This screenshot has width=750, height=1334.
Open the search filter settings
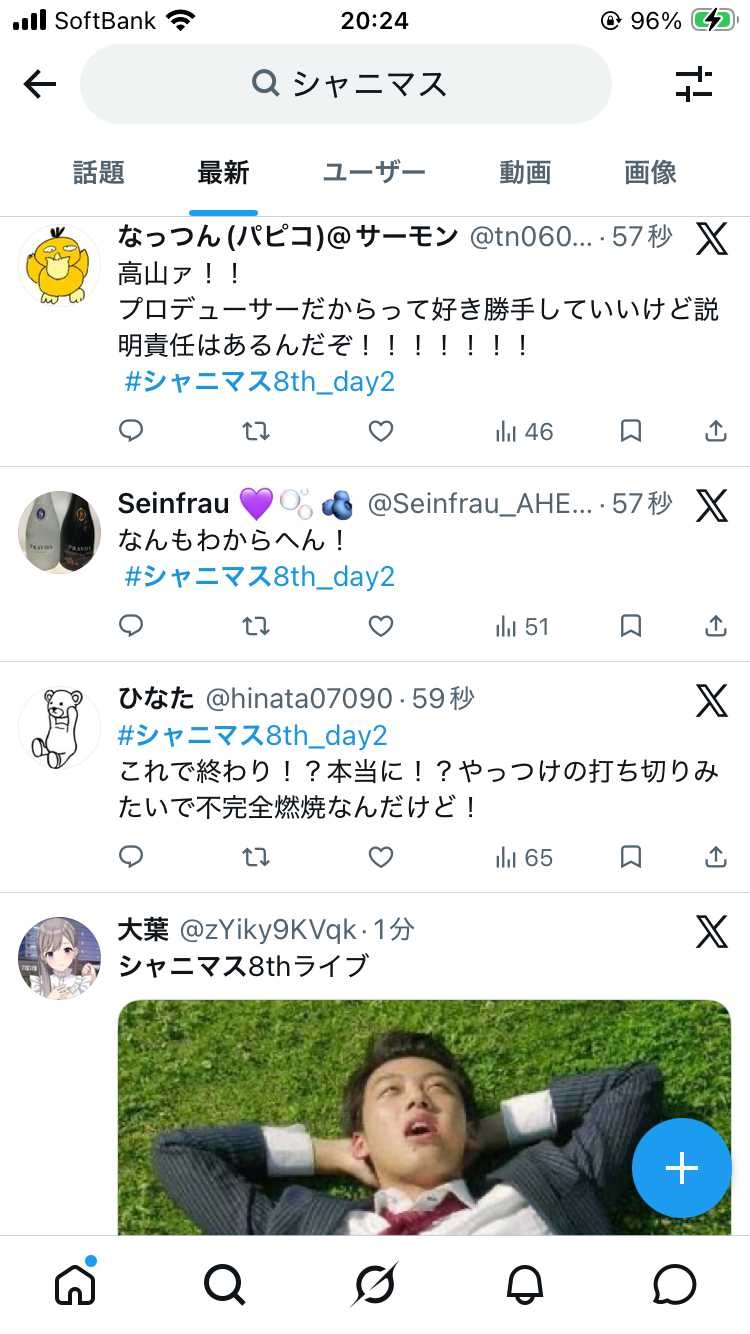(693, 85)
